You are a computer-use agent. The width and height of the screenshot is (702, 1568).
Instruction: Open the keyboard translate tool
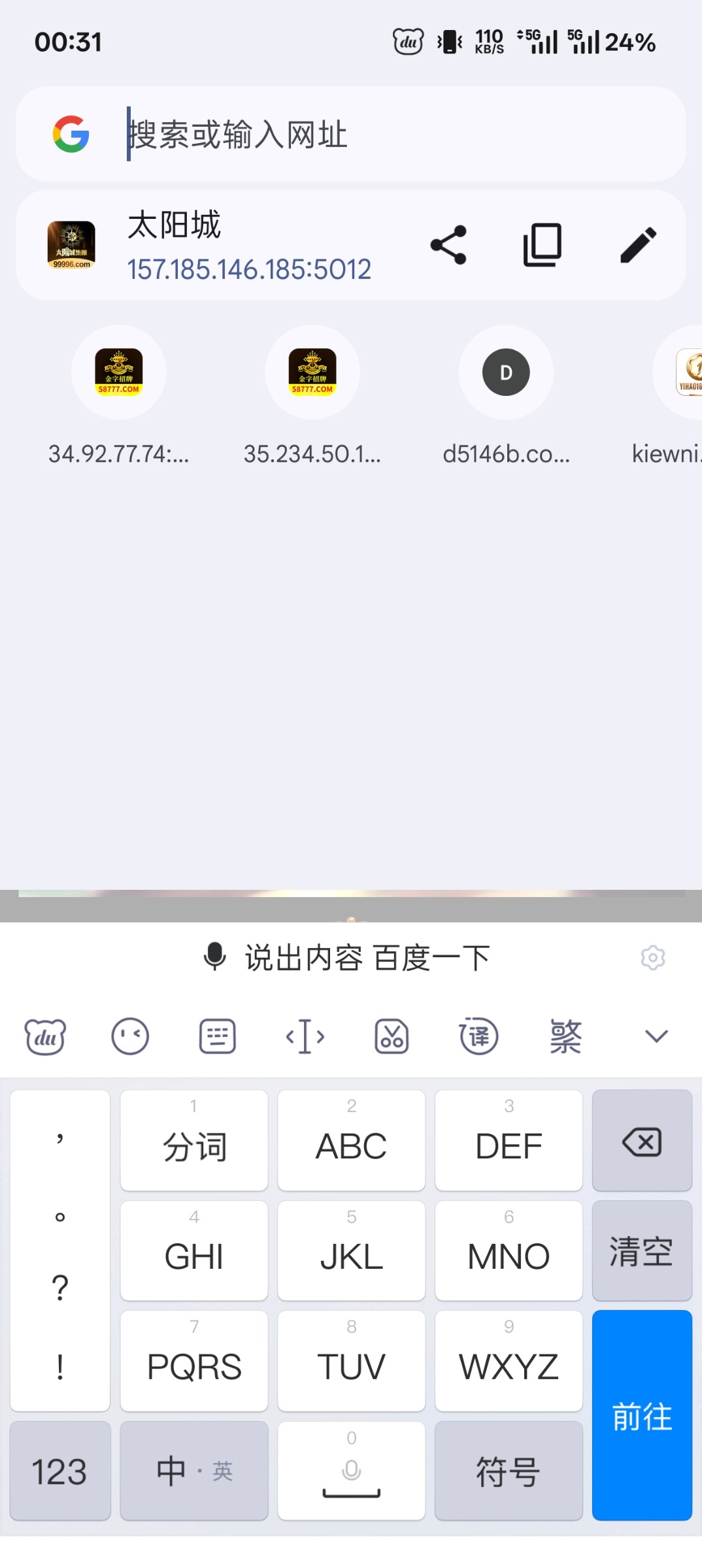point(479,1036)
